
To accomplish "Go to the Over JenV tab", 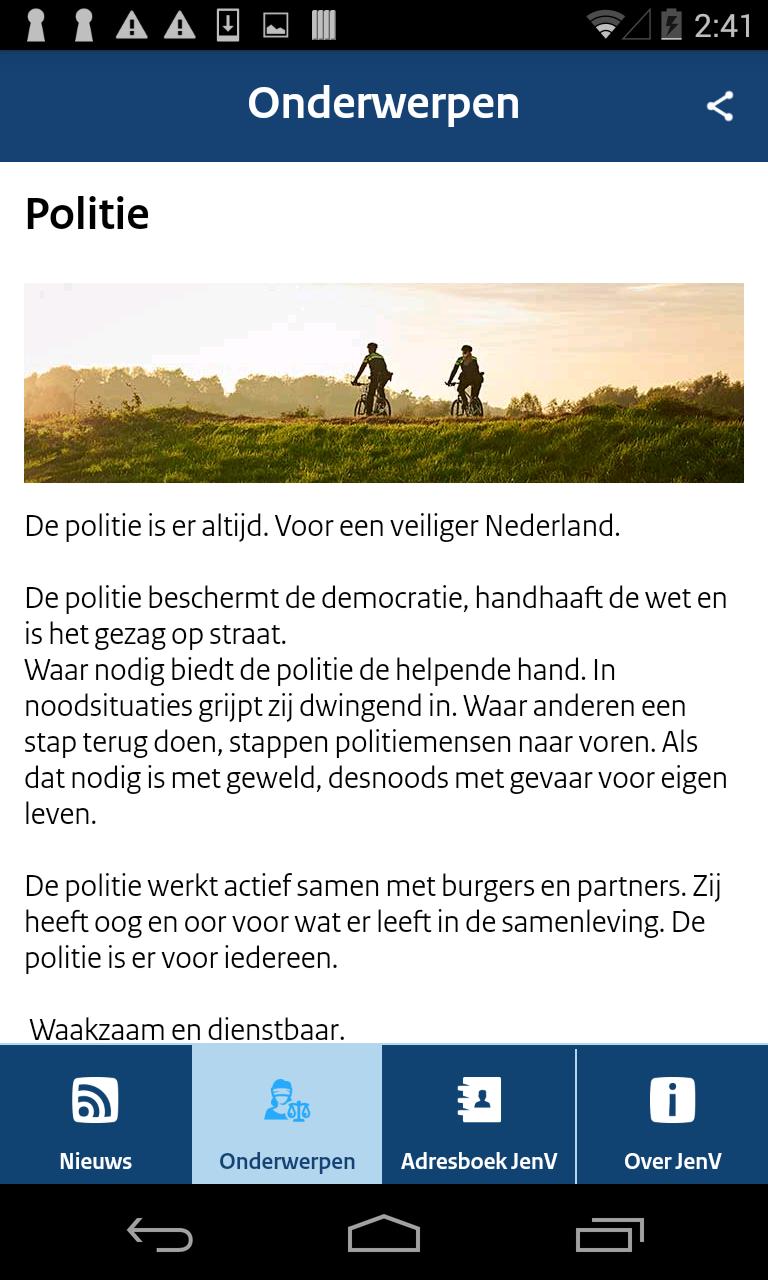I will click(672, 1116).
